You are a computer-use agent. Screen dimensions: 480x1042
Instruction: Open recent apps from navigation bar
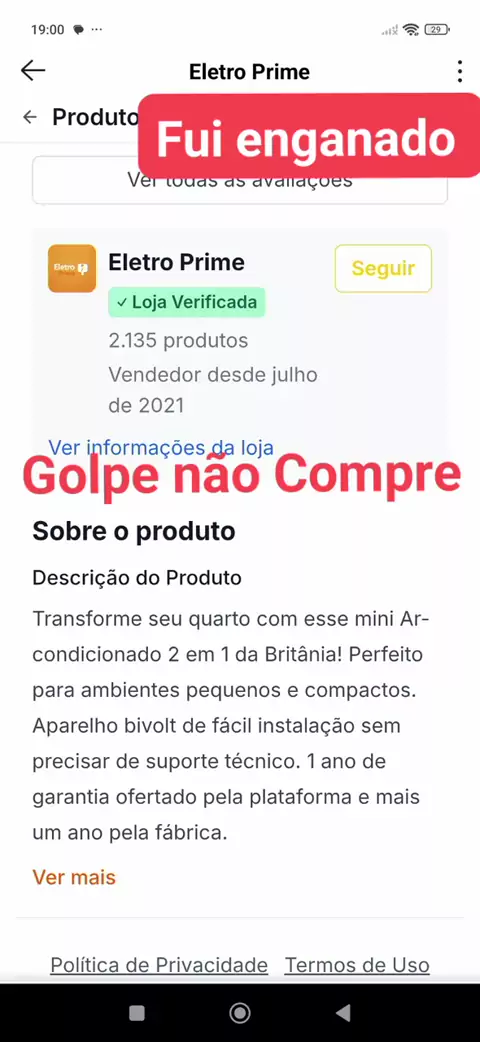[x=136, y=1013]
